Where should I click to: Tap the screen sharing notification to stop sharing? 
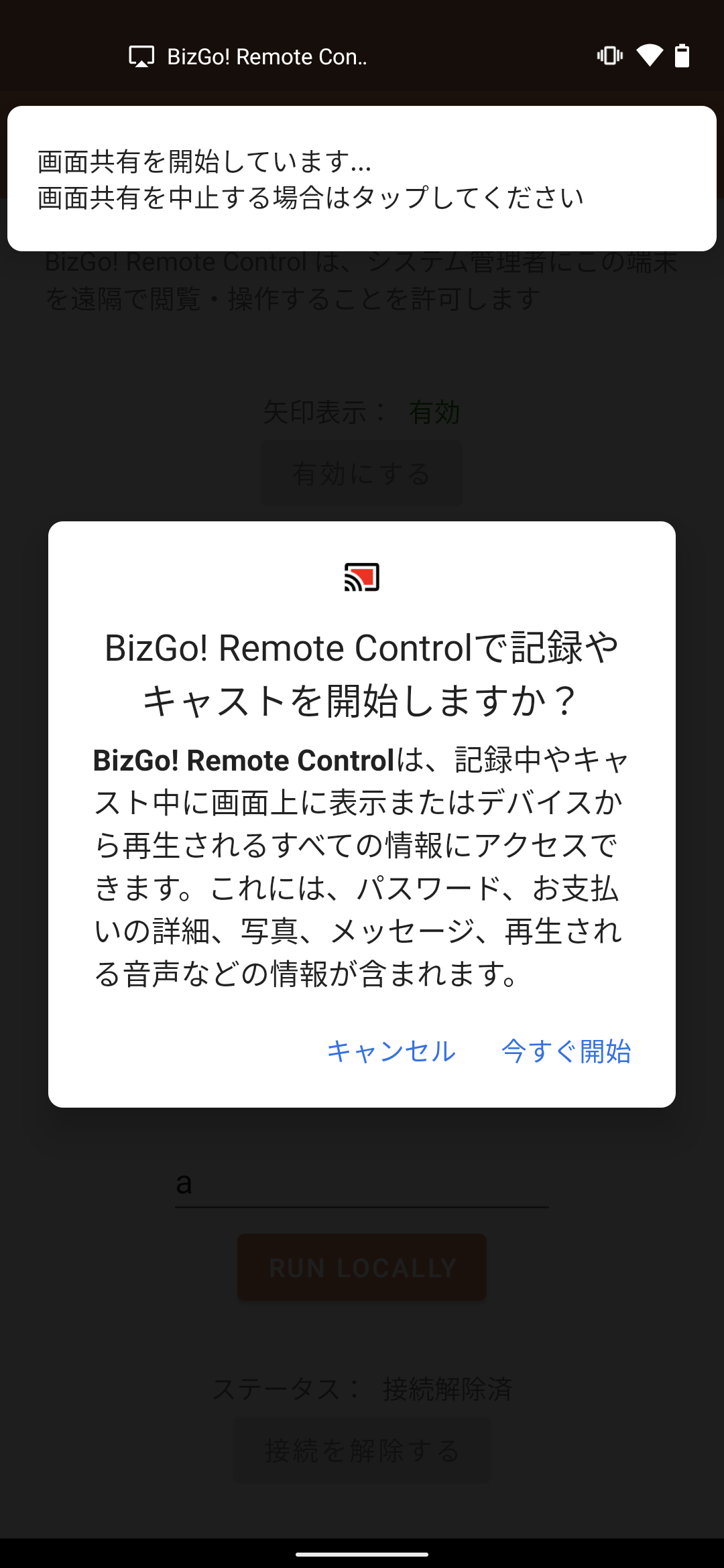click(362, 179)
